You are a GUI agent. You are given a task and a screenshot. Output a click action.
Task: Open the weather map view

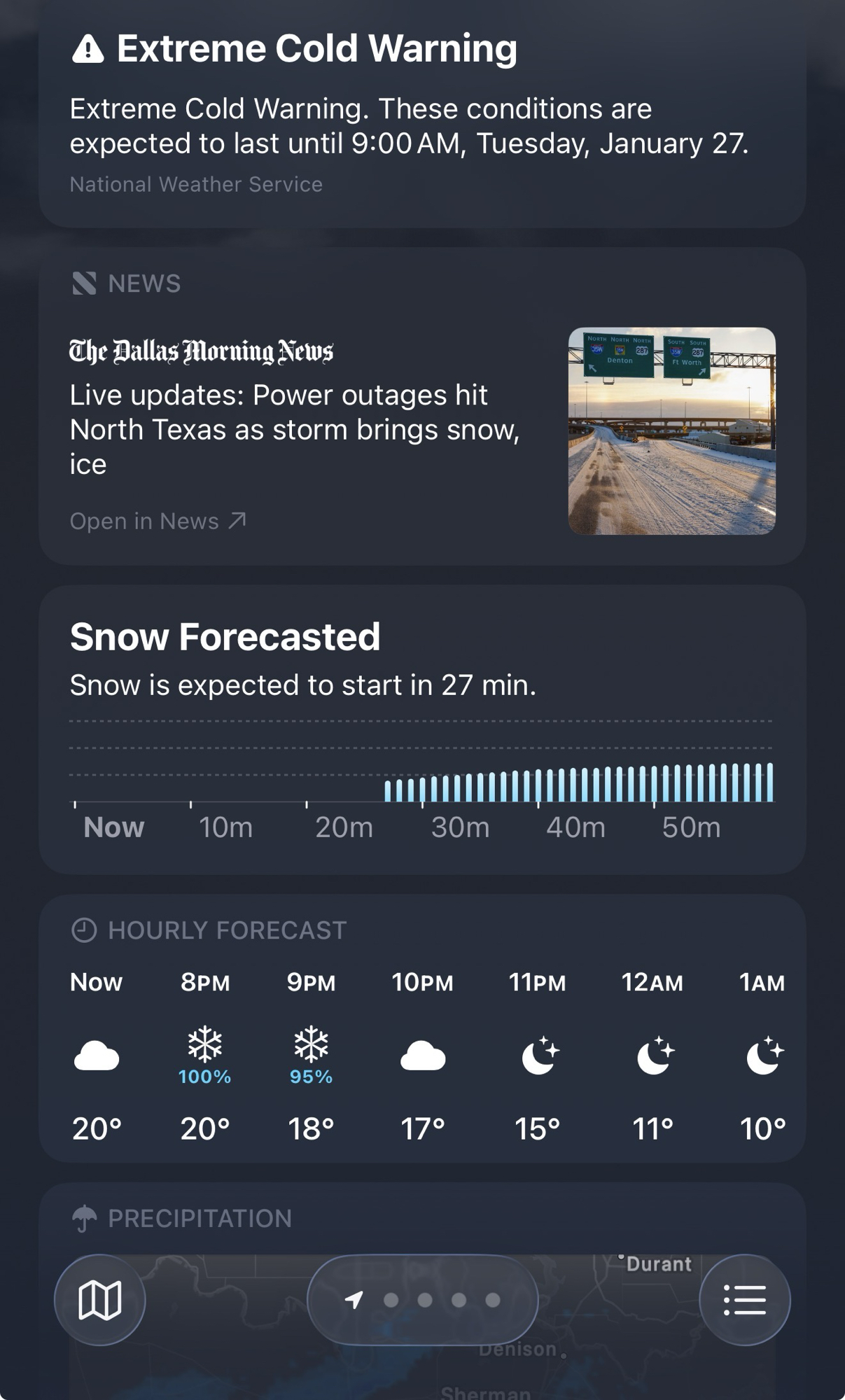tap(99, 1299)
